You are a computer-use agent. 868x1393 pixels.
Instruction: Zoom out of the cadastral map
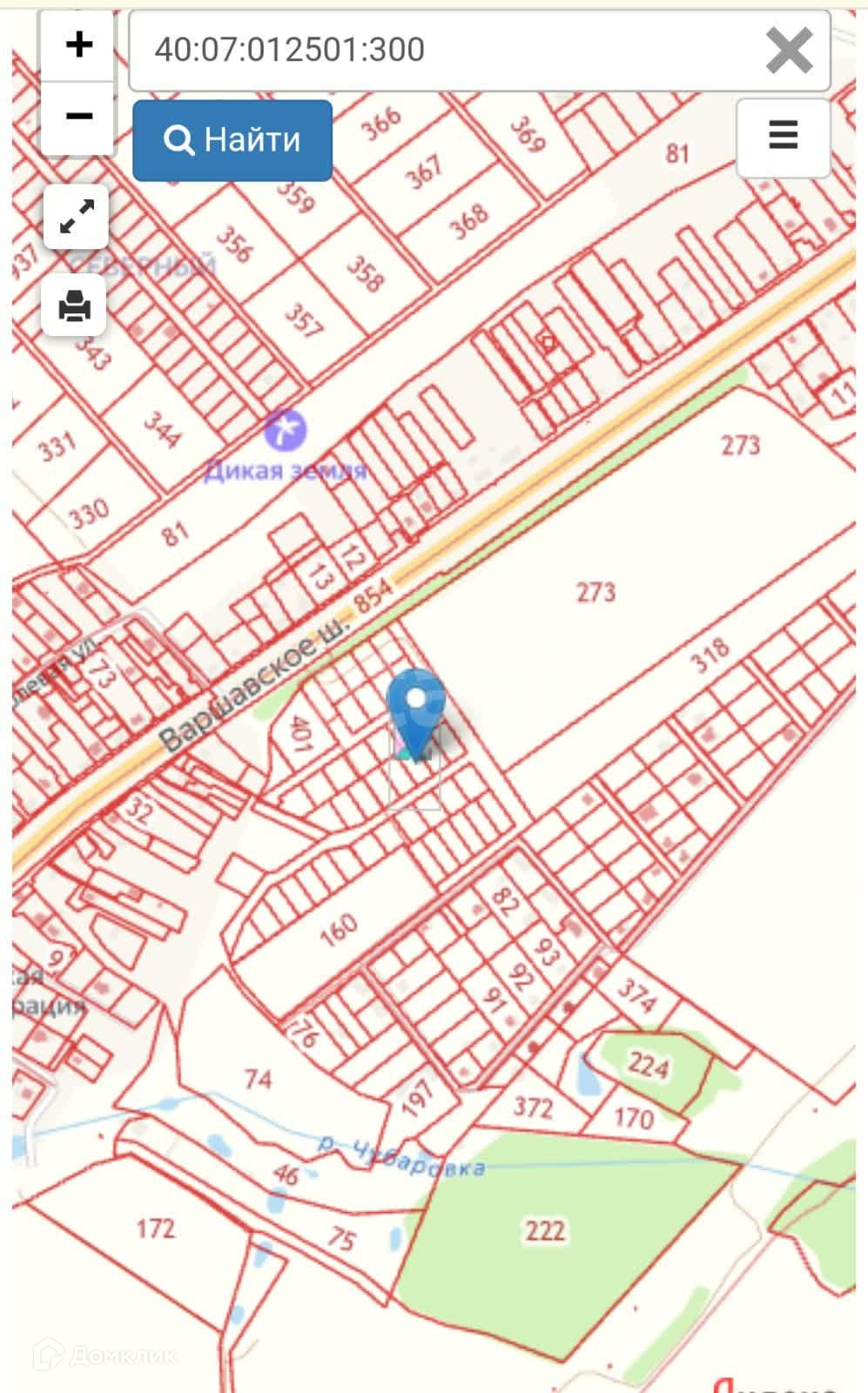[78, 117]
